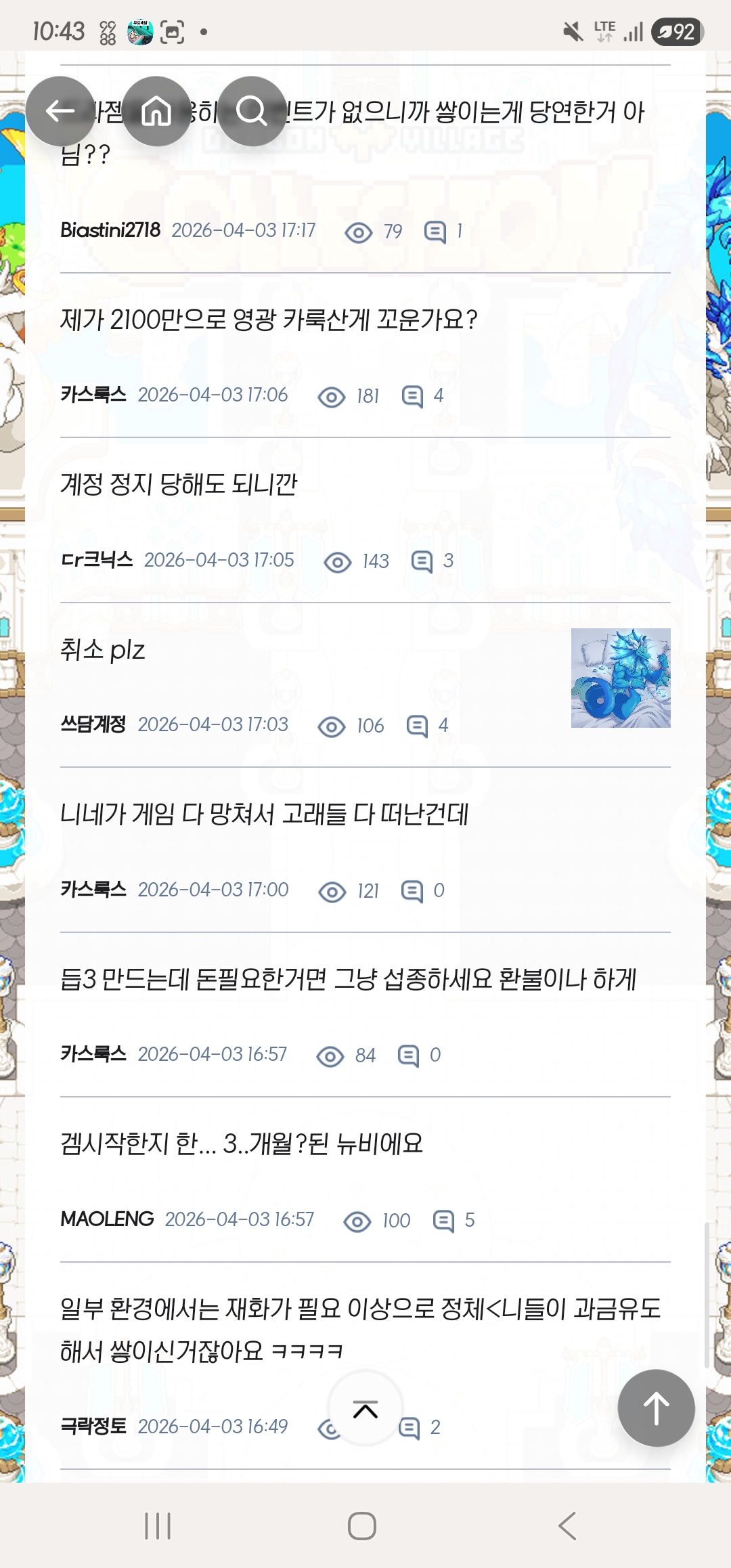The width and height of the screenshot is (731, 1568).
Task: Tap the back arrow floating button
Action: pos(60,111)
